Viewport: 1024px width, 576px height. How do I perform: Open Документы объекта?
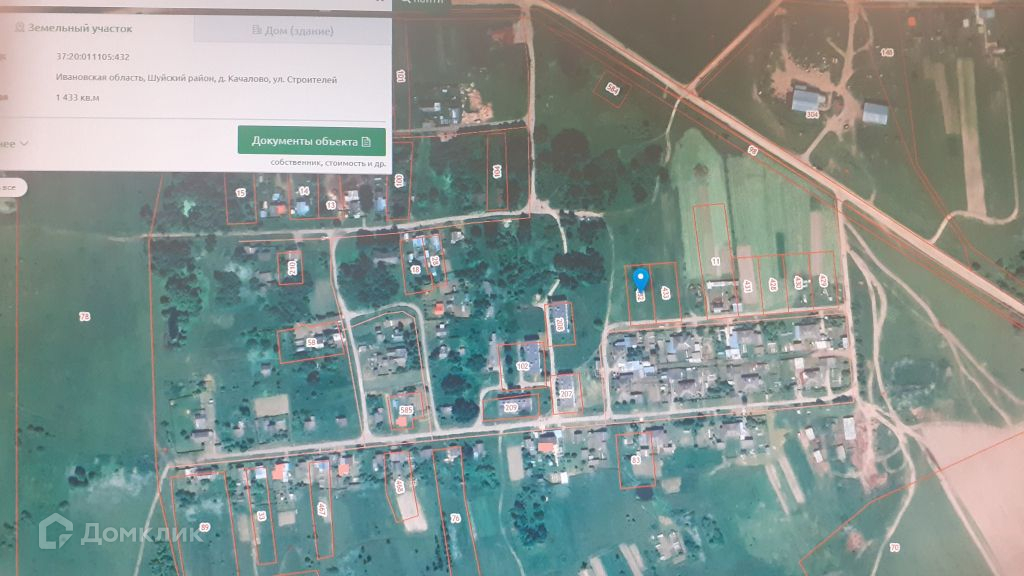[x=311, y=141]
